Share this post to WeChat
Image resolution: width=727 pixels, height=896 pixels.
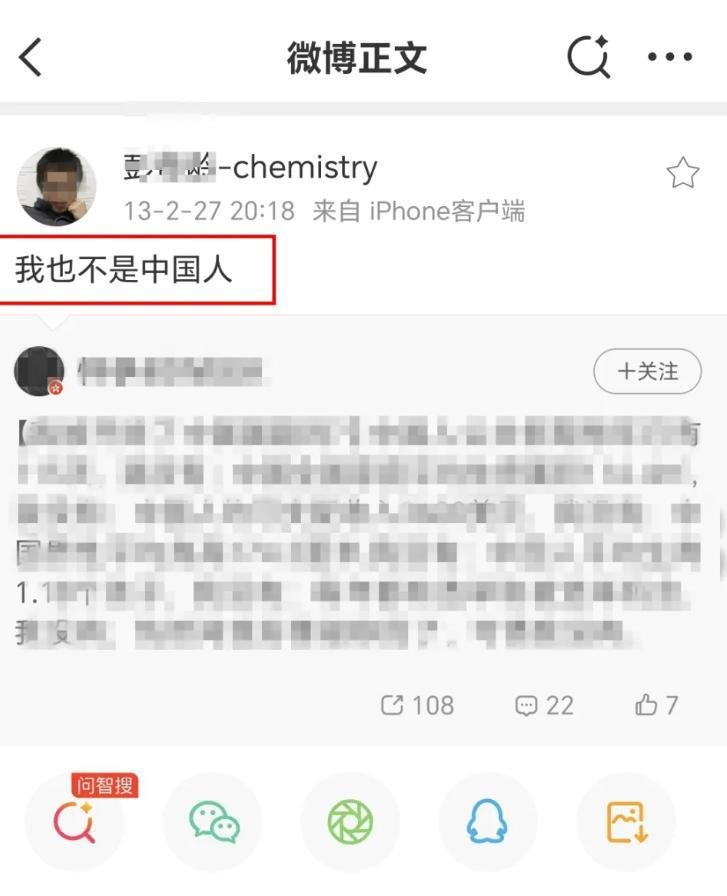[214, 822]
